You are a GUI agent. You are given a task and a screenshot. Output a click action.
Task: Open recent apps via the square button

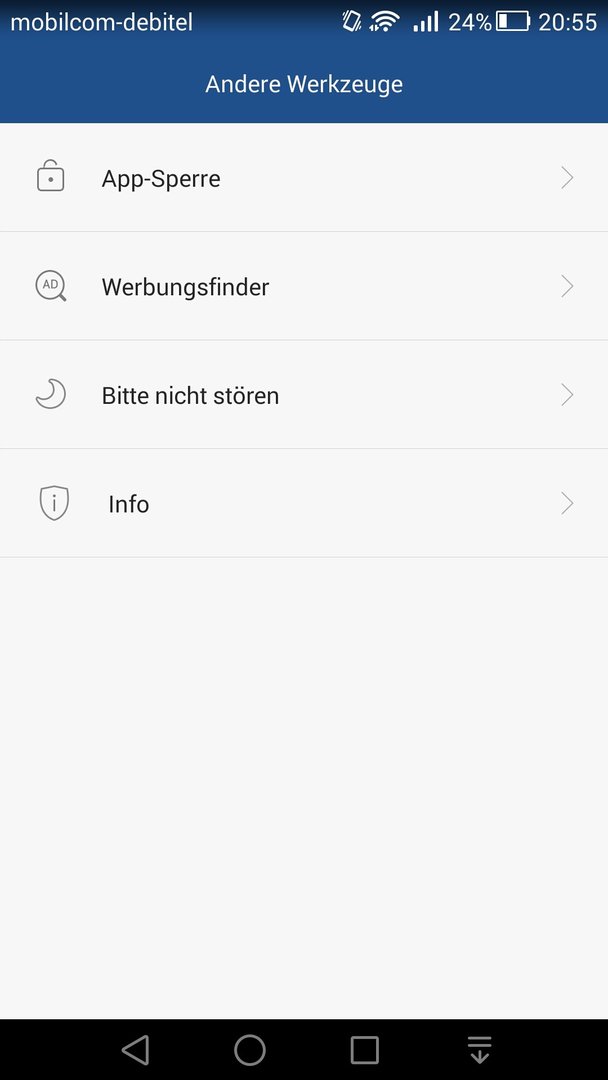364,1050
